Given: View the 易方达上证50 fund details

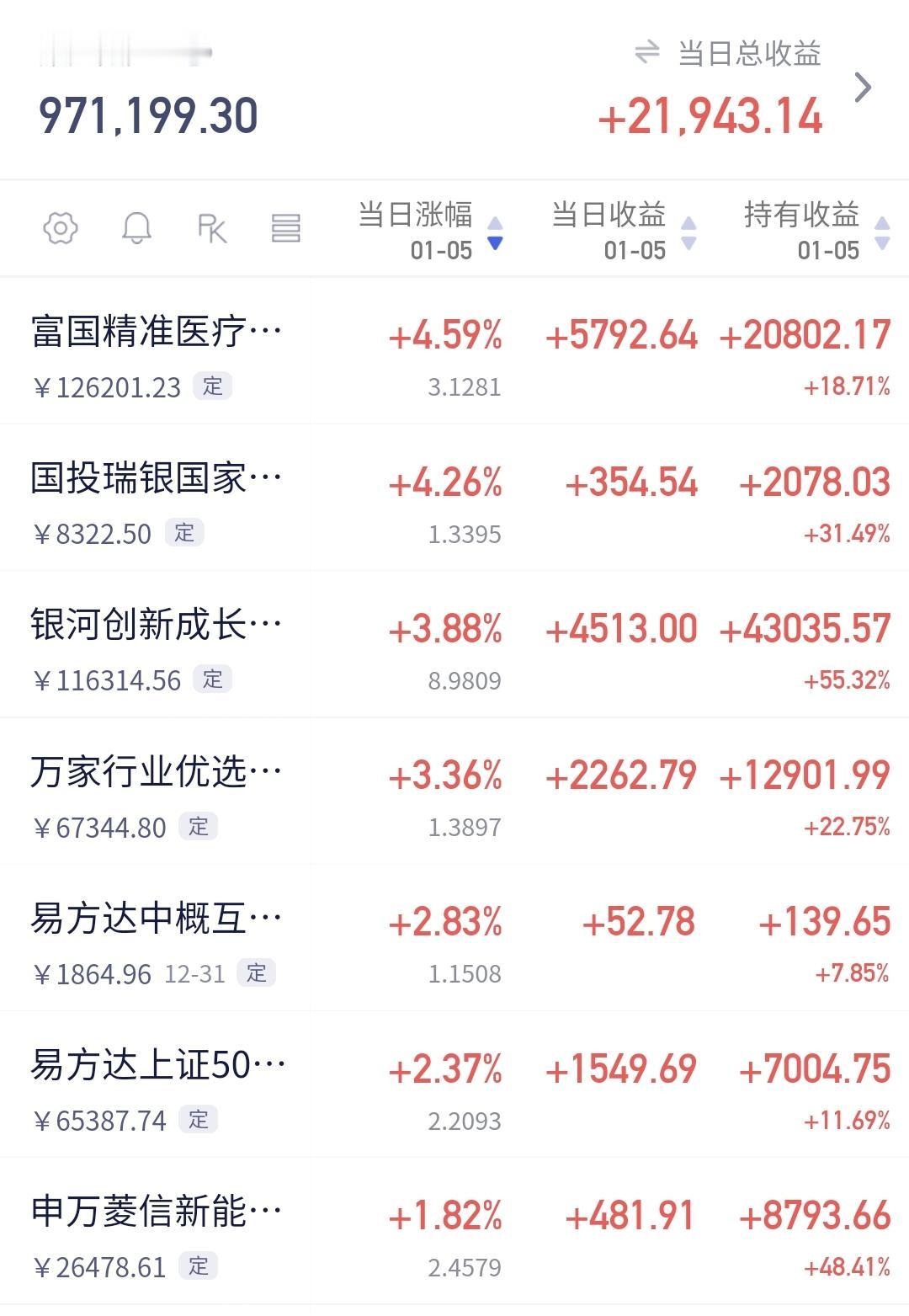Looking at the screenshot, I should (157, 1065).
